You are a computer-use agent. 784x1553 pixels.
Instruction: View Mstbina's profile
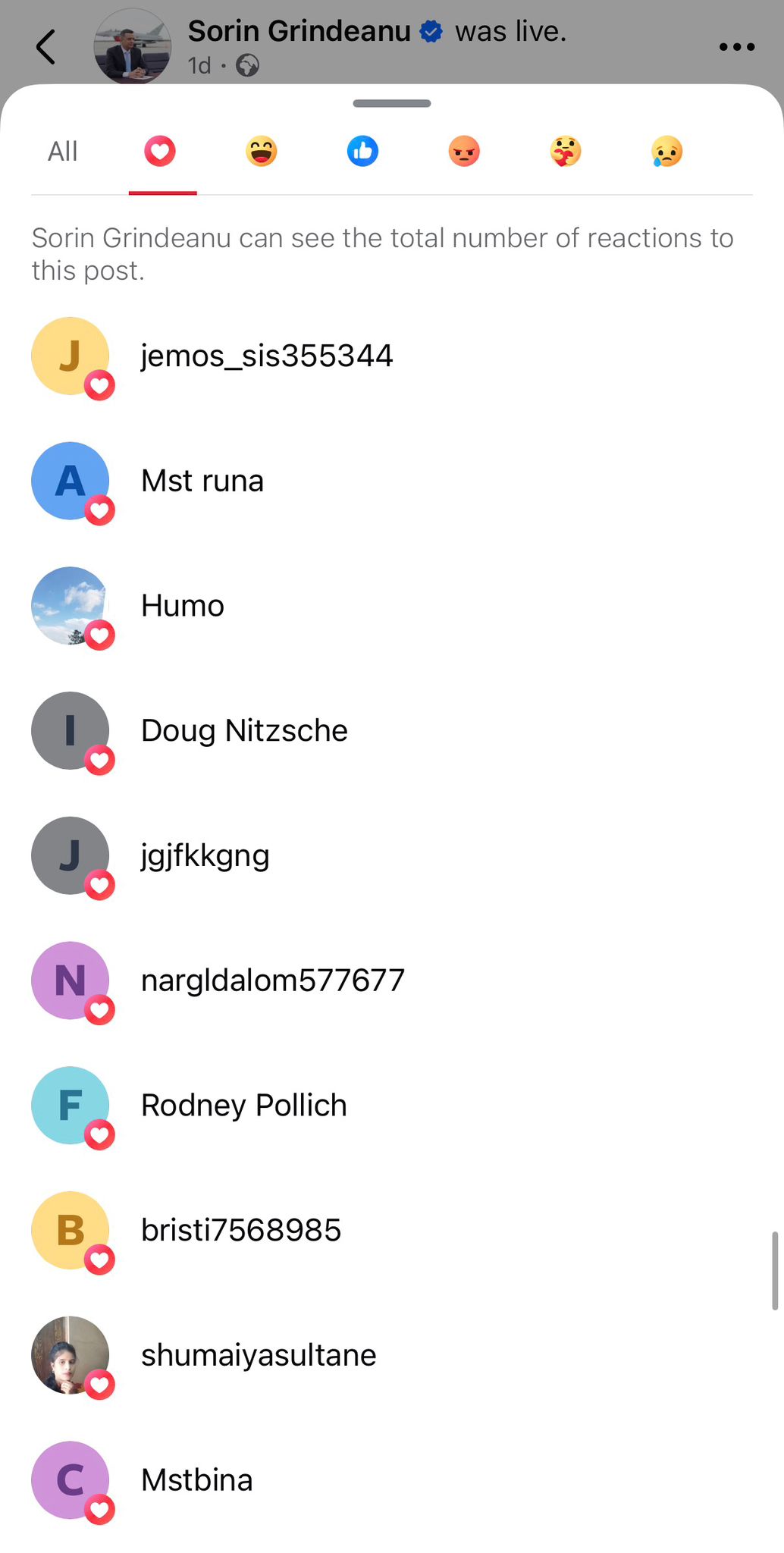pos(392,1480)
